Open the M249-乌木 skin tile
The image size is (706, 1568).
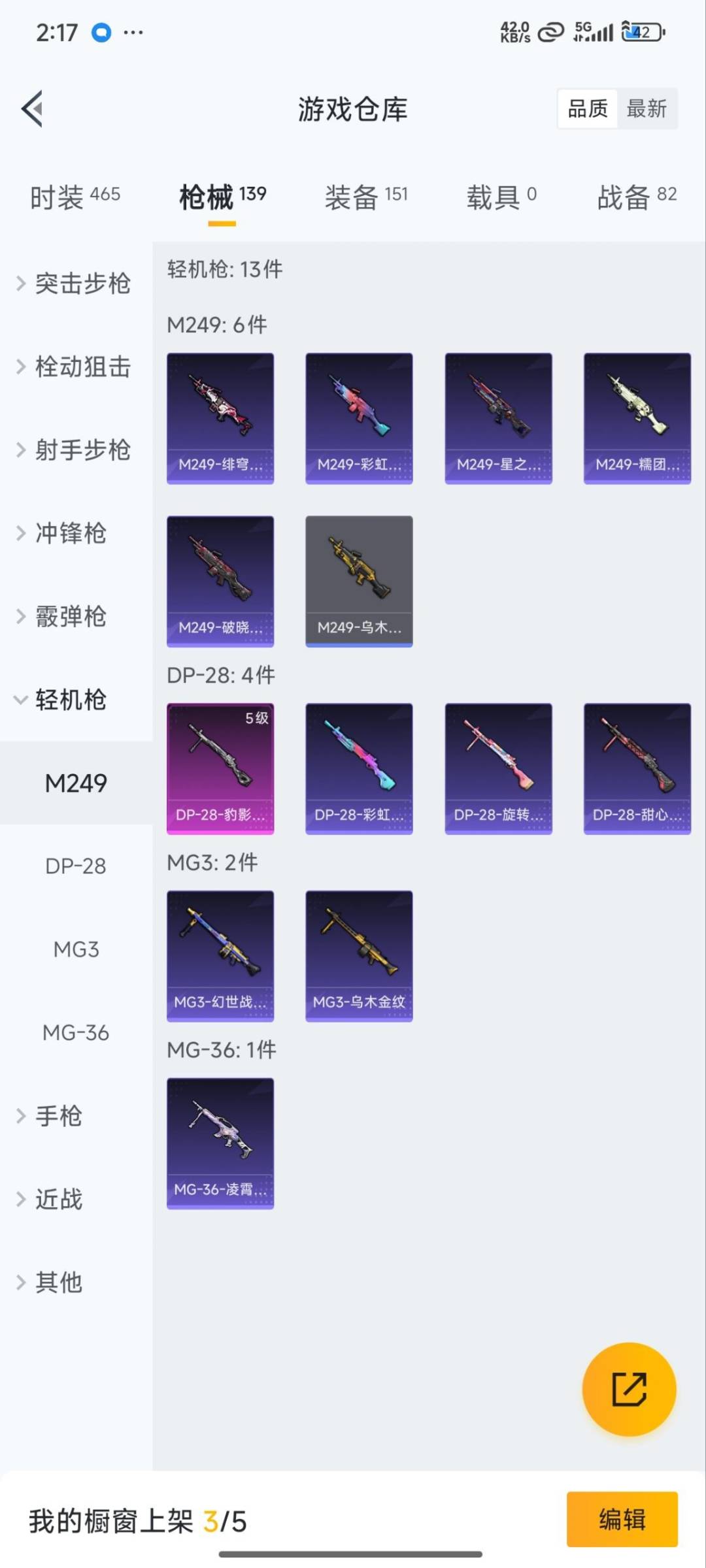[x=359, y=581]
